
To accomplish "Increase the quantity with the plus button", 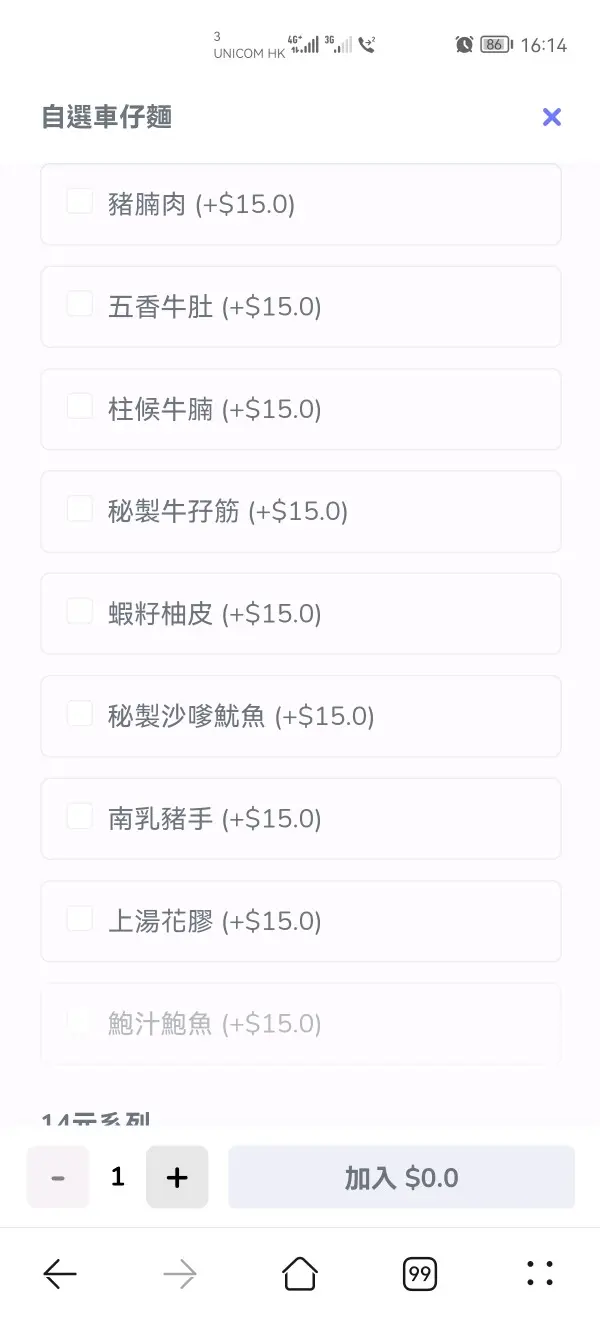I will coord(177,1177).
